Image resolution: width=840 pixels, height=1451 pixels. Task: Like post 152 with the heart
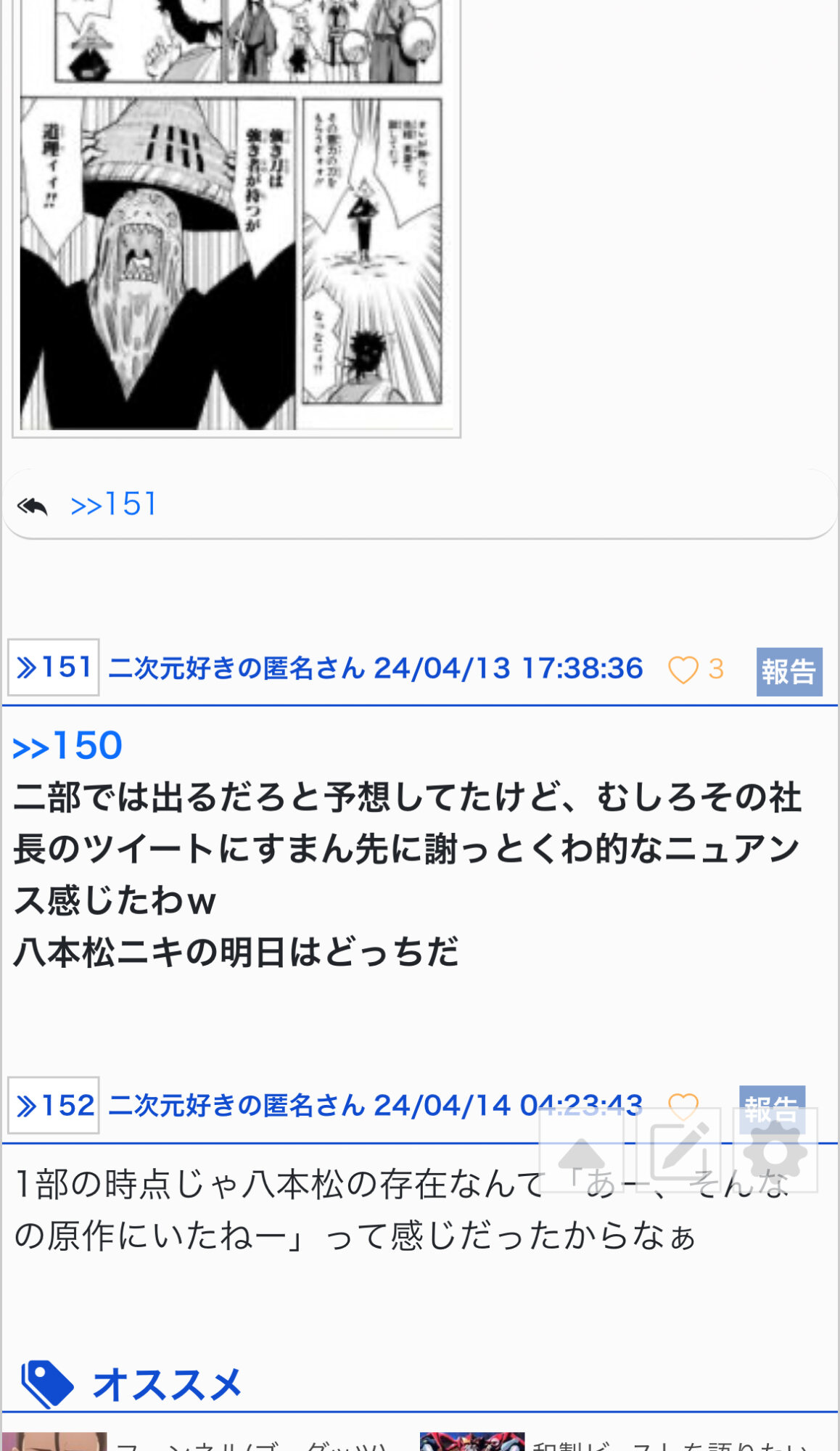point(683,1106)
